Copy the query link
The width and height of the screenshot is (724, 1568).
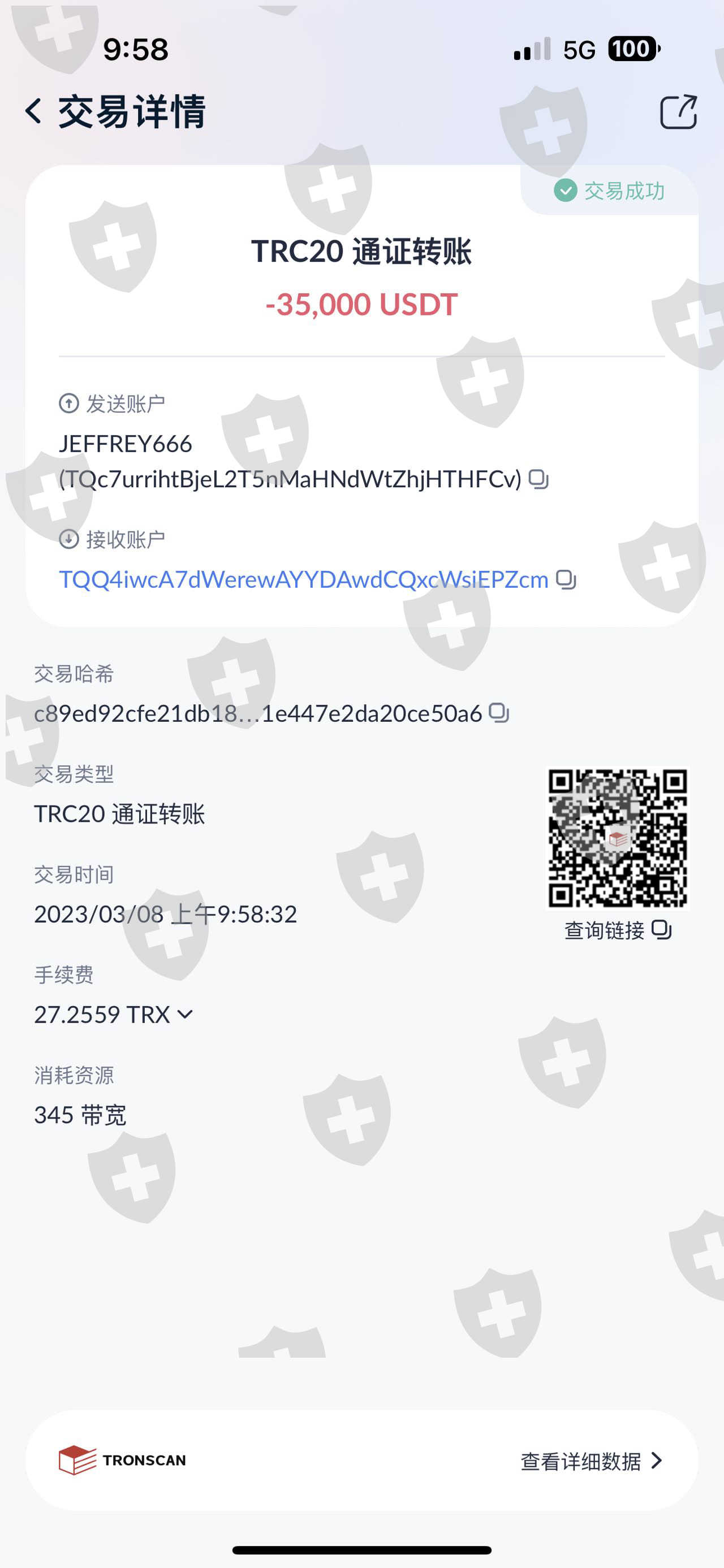coord(661,929)
